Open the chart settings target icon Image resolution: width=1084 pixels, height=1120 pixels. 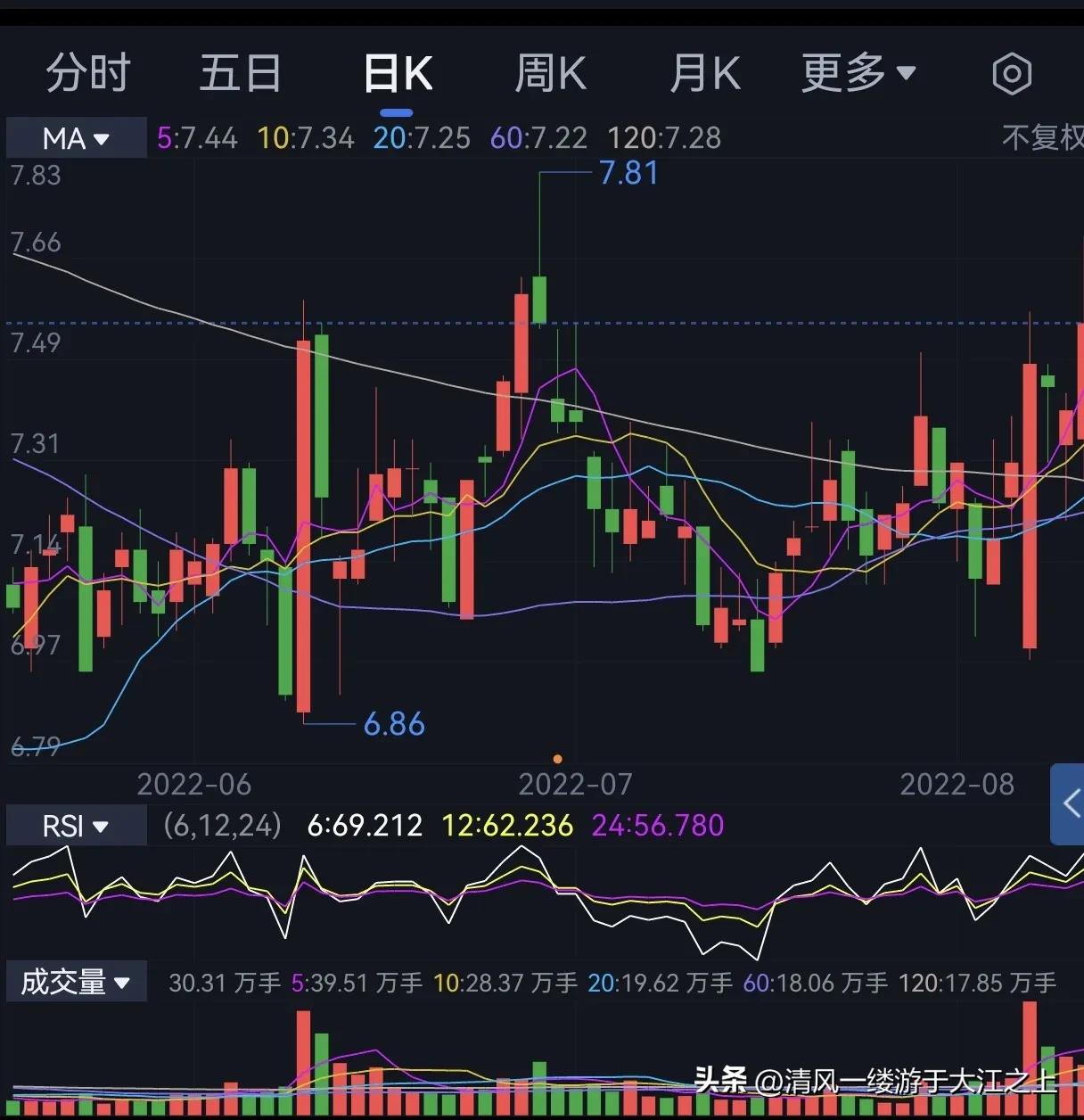[1011, 72]
